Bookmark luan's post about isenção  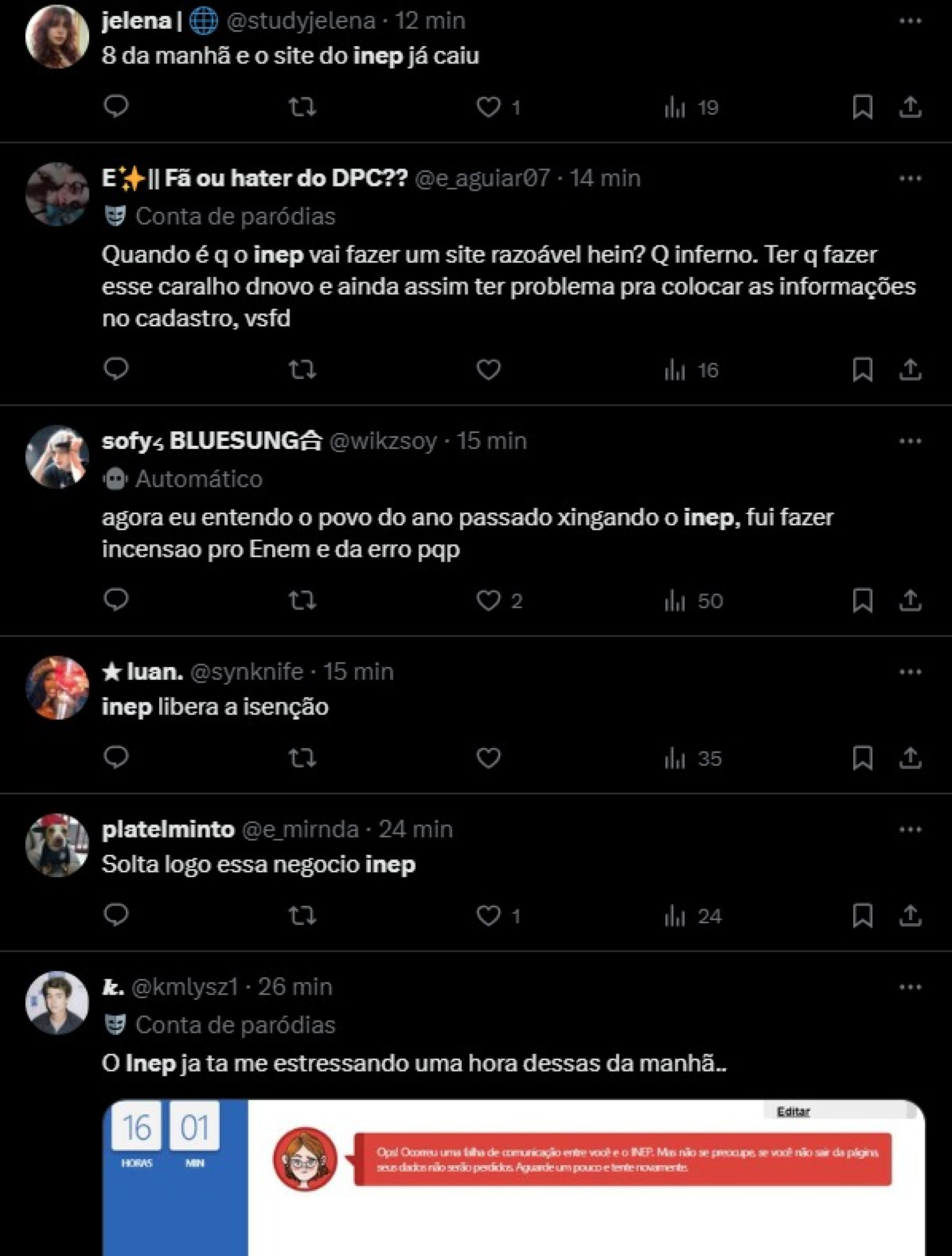[x=862, y=758]
